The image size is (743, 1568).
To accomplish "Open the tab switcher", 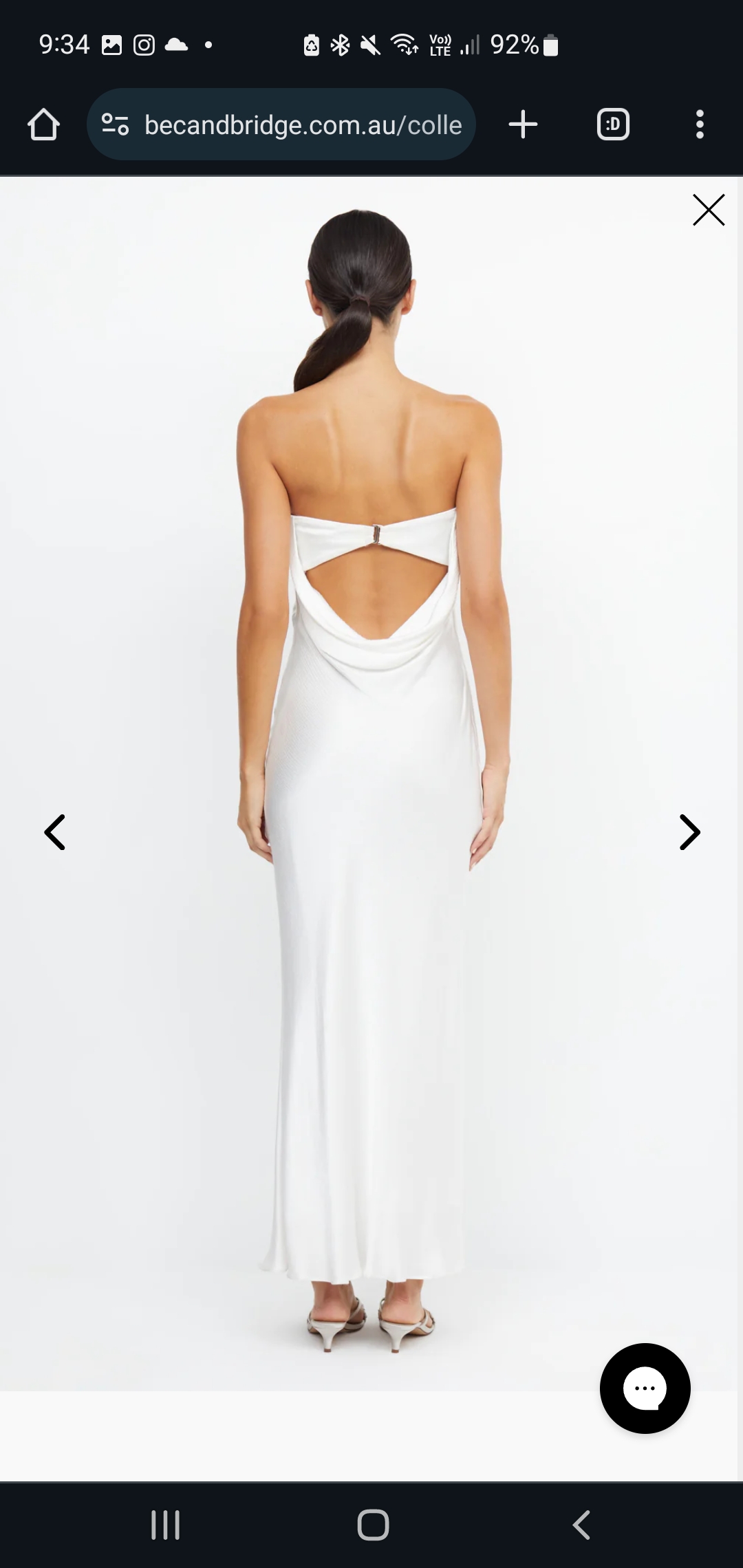I will pos(613,124).
